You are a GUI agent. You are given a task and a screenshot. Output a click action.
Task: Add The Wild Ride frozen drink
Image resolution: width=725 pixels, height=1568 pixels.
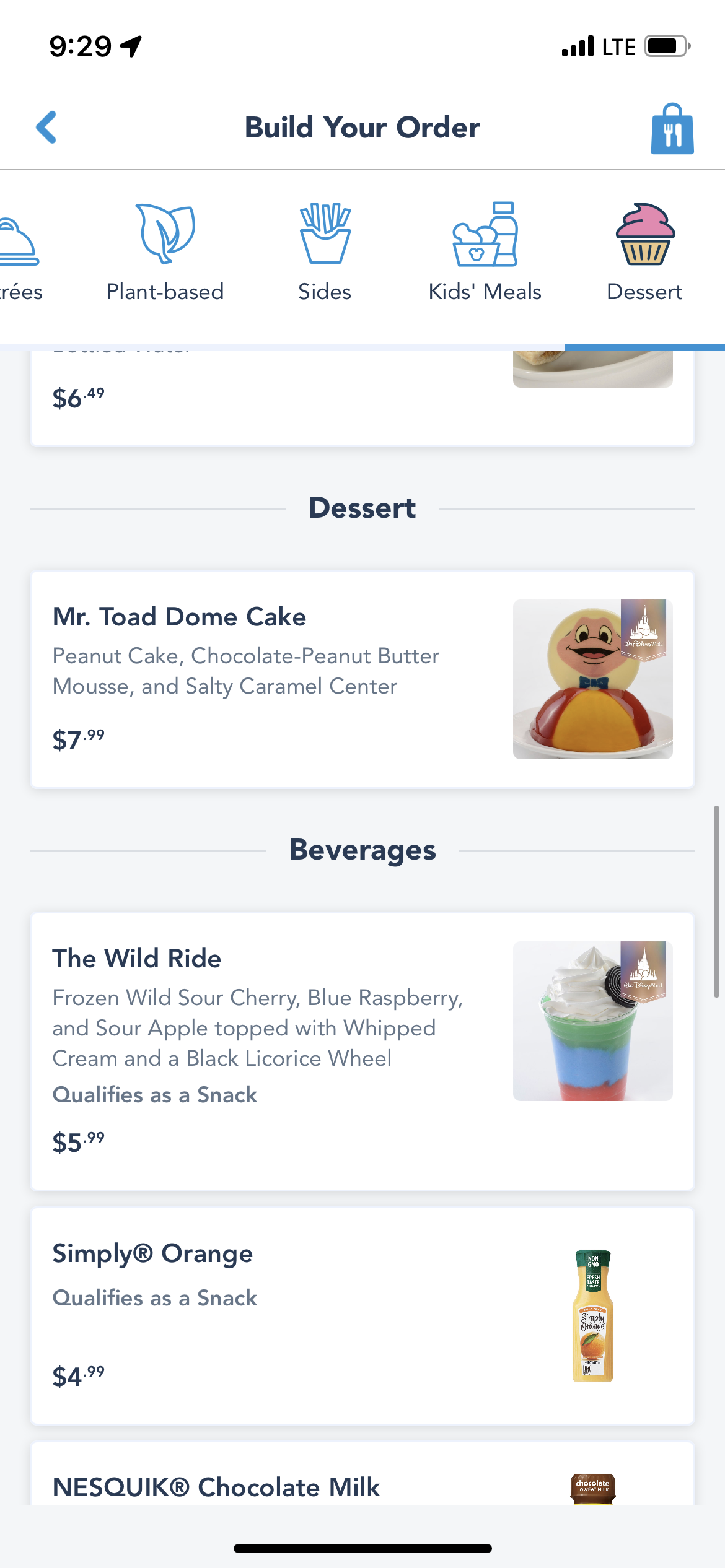pyautogui.click(x=362, y=1051)
